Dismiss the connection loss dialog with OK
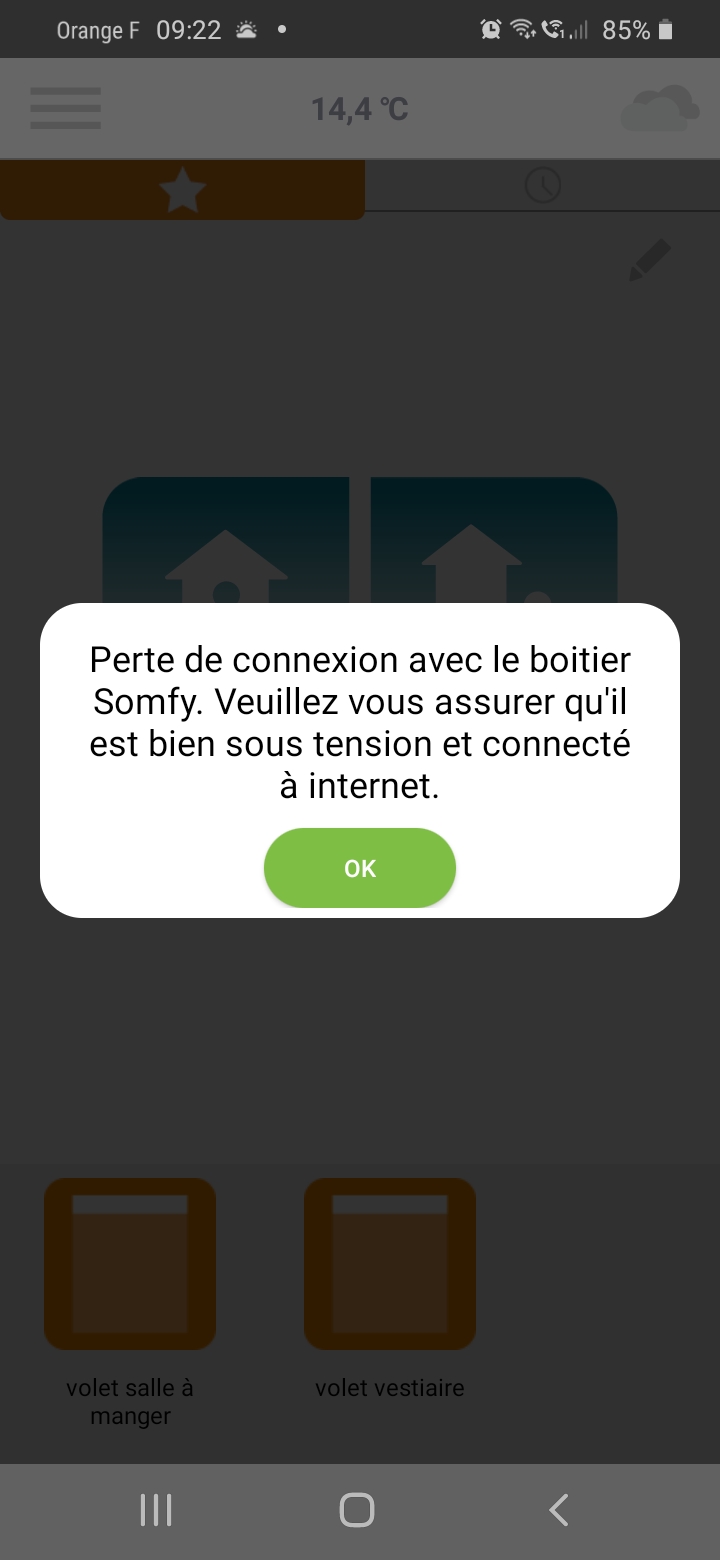 360,868
